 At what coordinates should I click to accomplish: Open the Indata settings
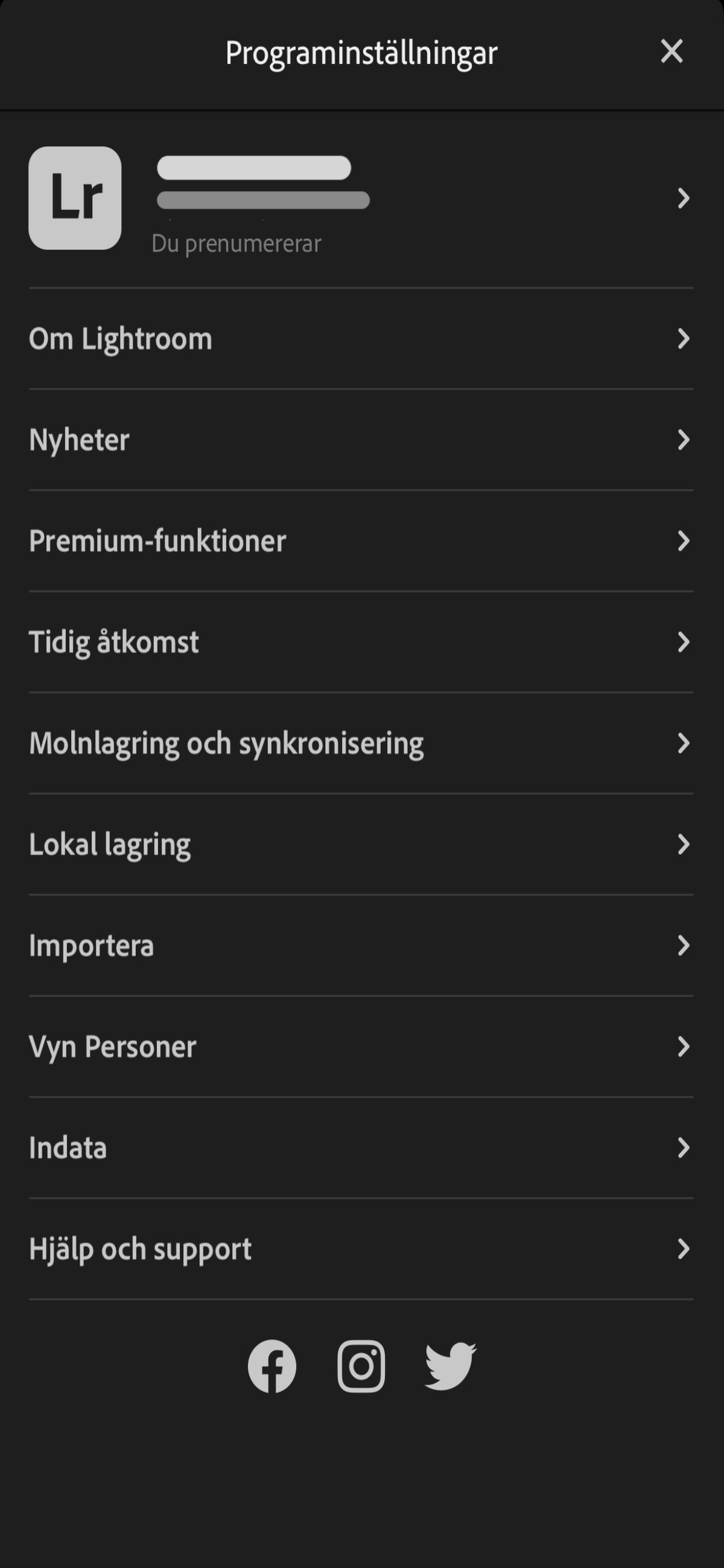361,1148
